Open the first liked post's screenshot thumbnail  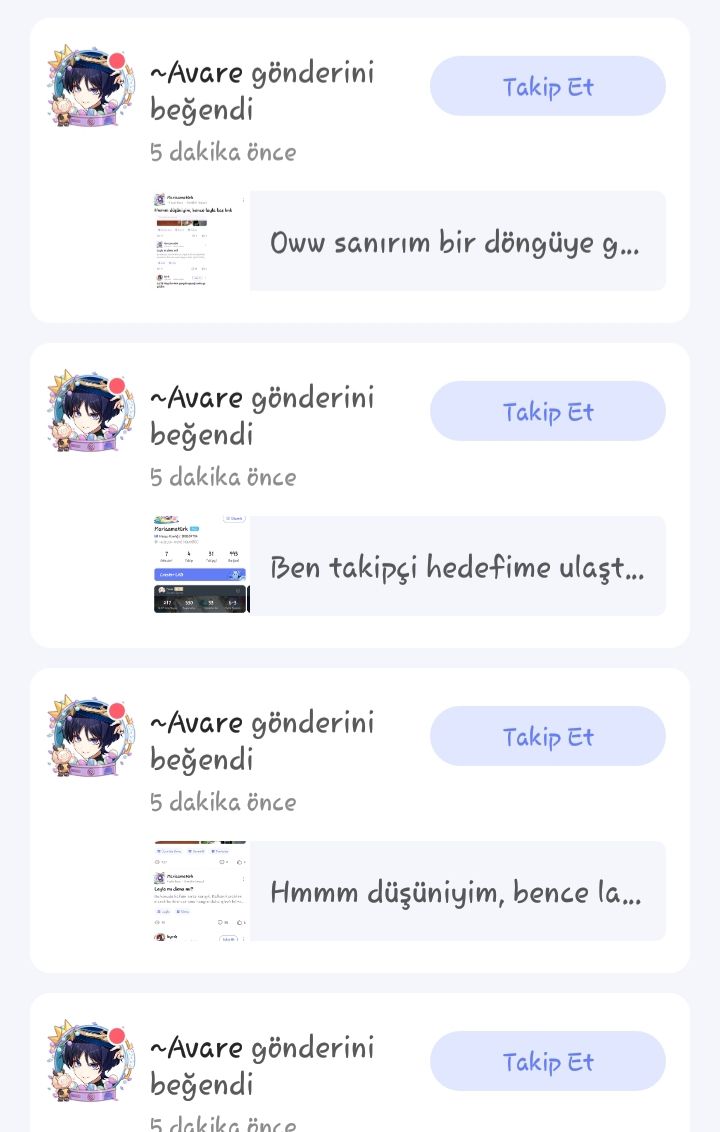(200, 241)
